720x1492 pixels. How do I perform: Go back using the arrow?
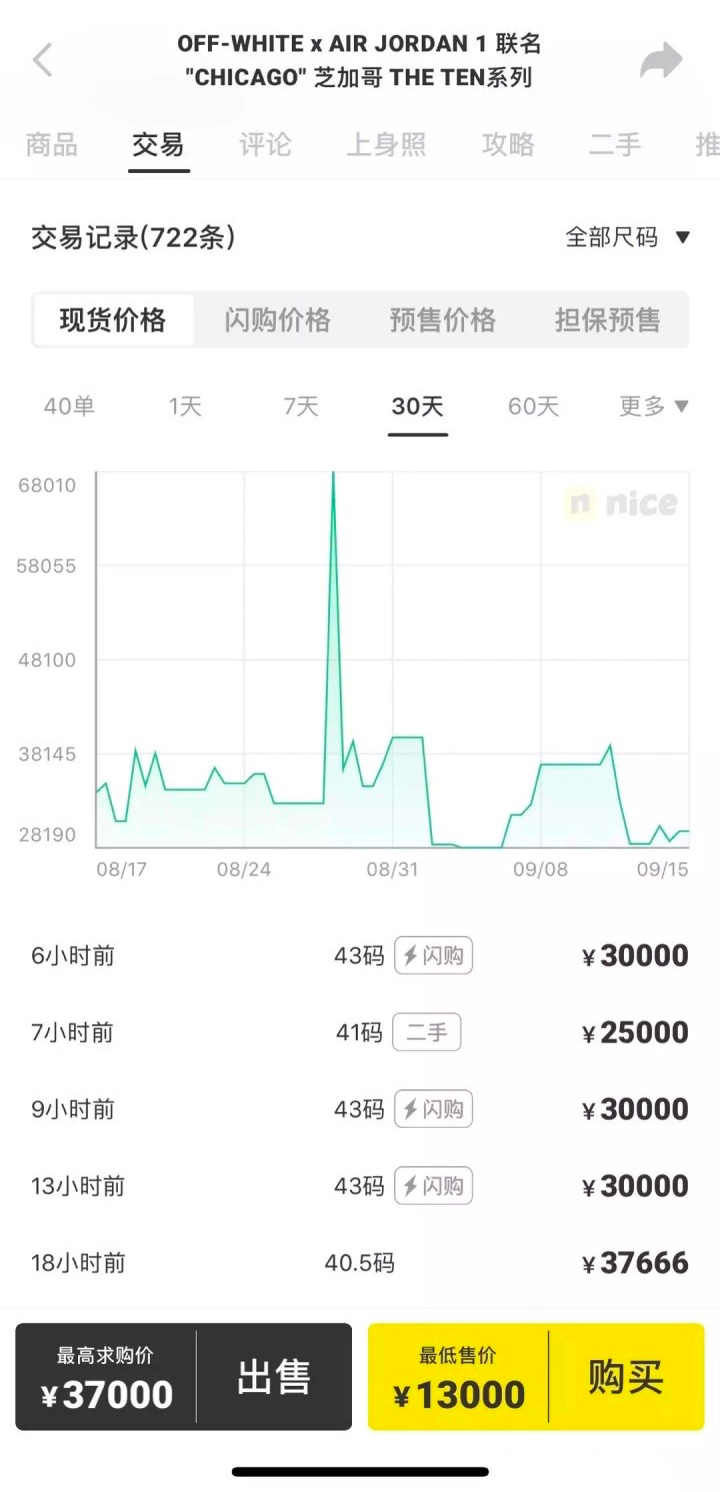[x=43, y=60]
